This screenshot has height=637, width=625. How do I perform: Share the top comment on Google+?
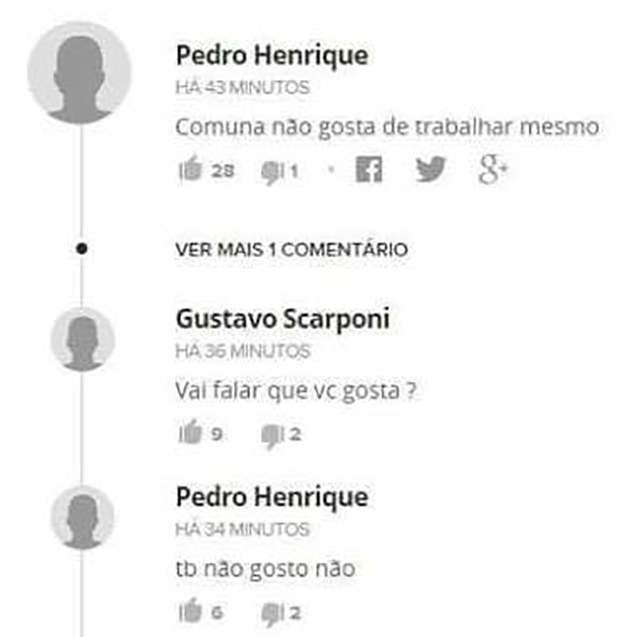(x=493, y=170)
